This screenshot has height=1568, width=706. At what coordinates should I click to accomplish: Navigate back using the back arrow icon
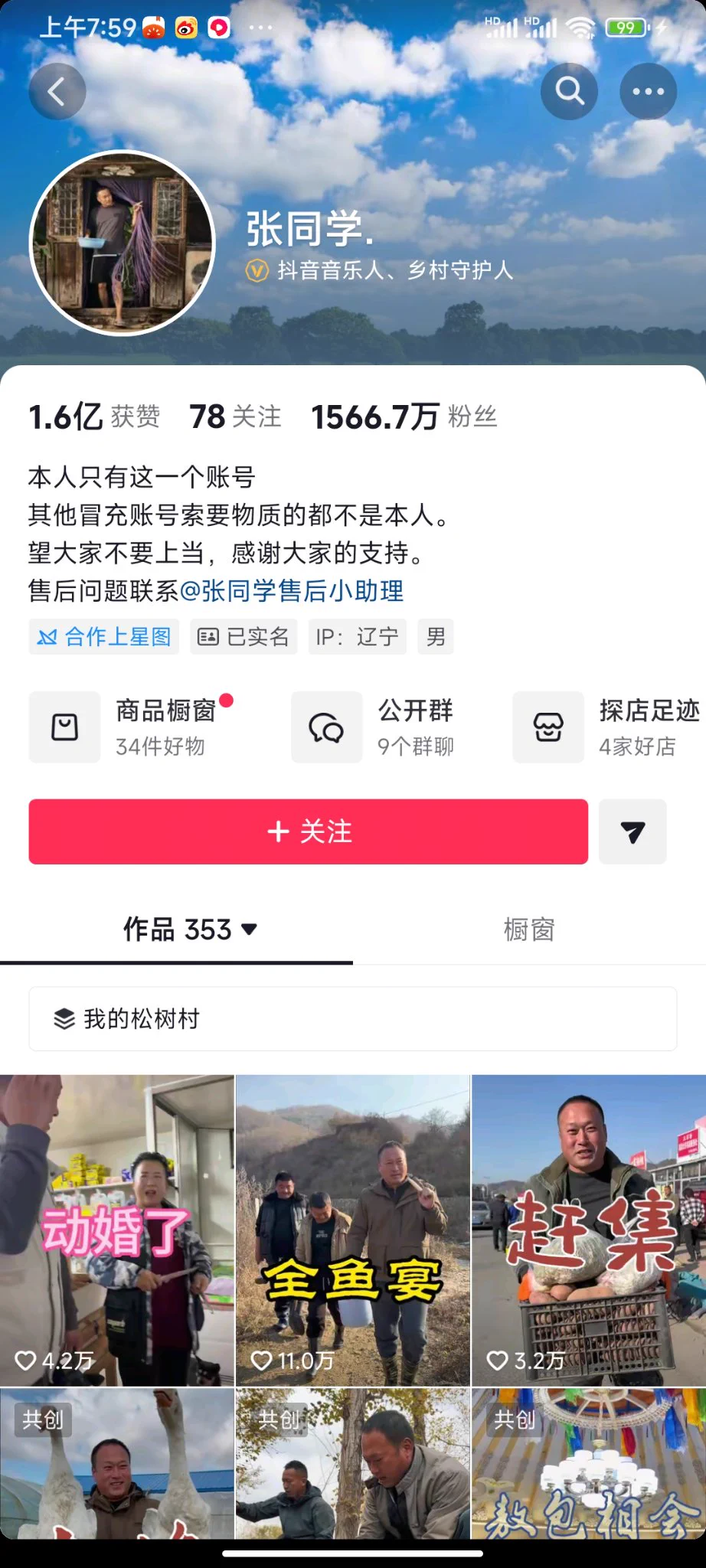tap(56, 90)
